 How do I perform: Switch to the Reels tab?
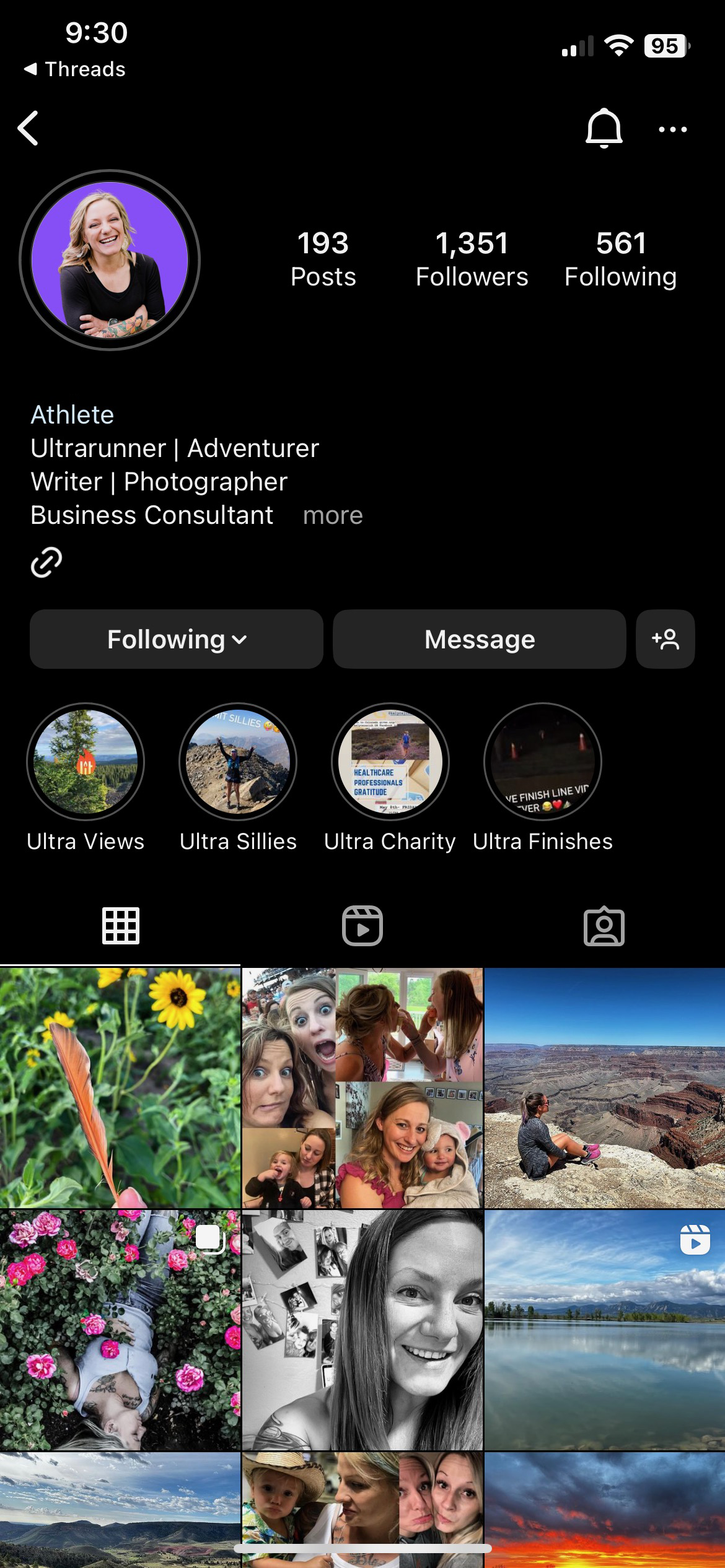click(362, 926)
